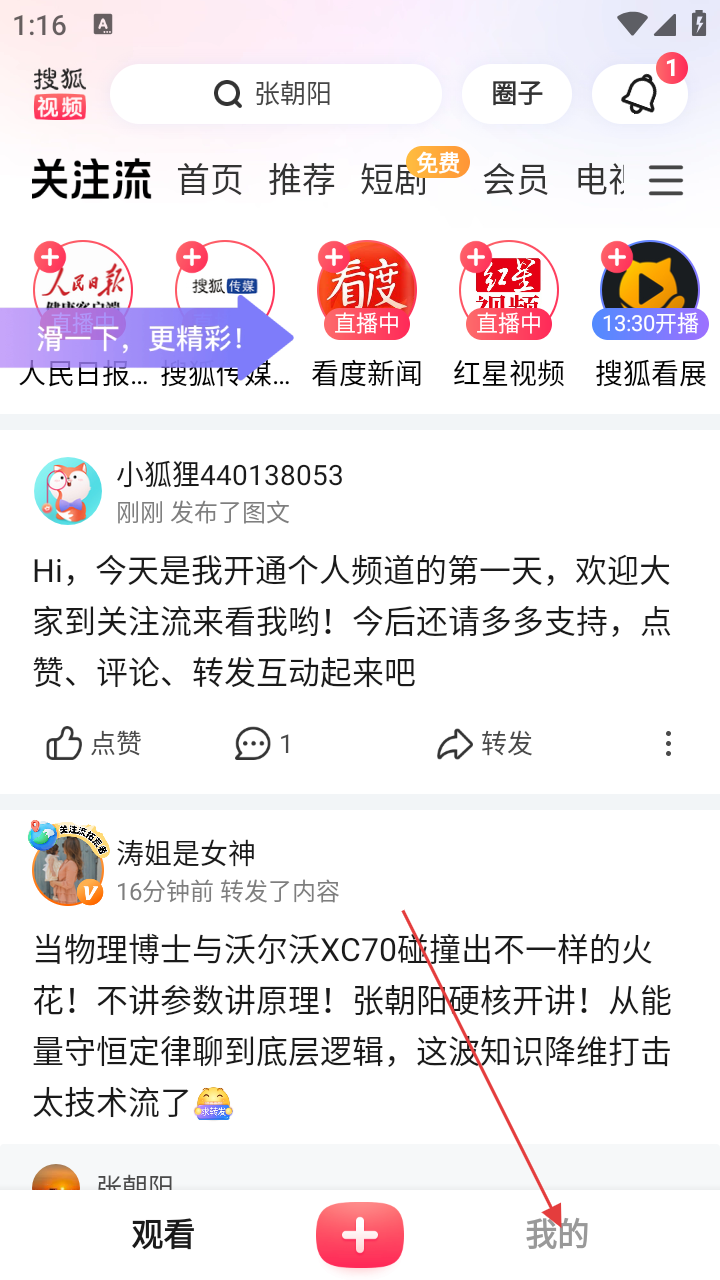The image size is (720, 1280).
Task: Switch to the 短剧 tab
Action: [x=394, y=180]
